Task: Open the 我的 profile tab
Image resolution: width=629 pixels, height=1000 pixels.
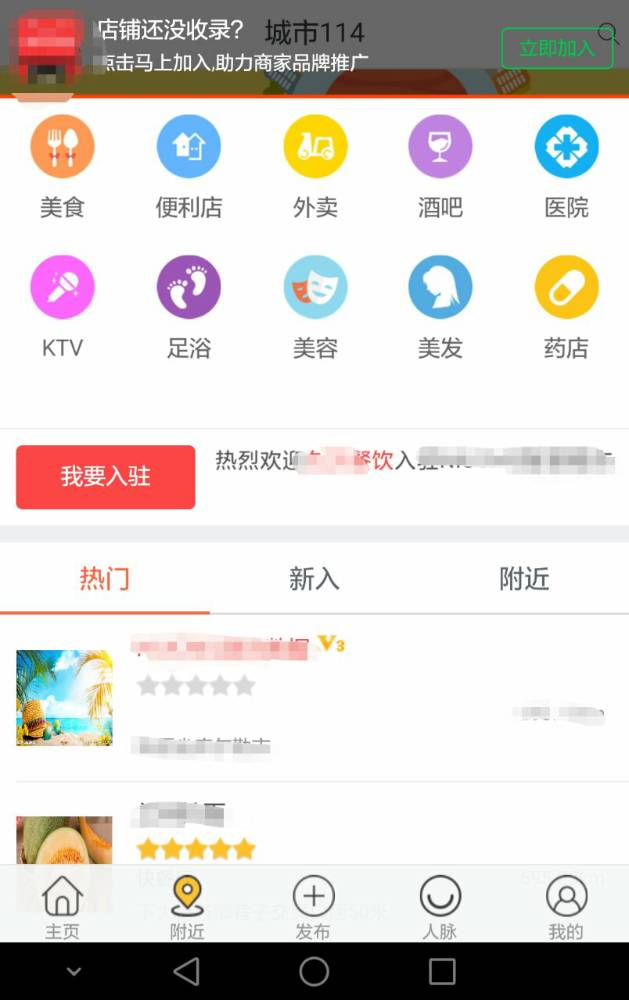Action: coord(565,907)
